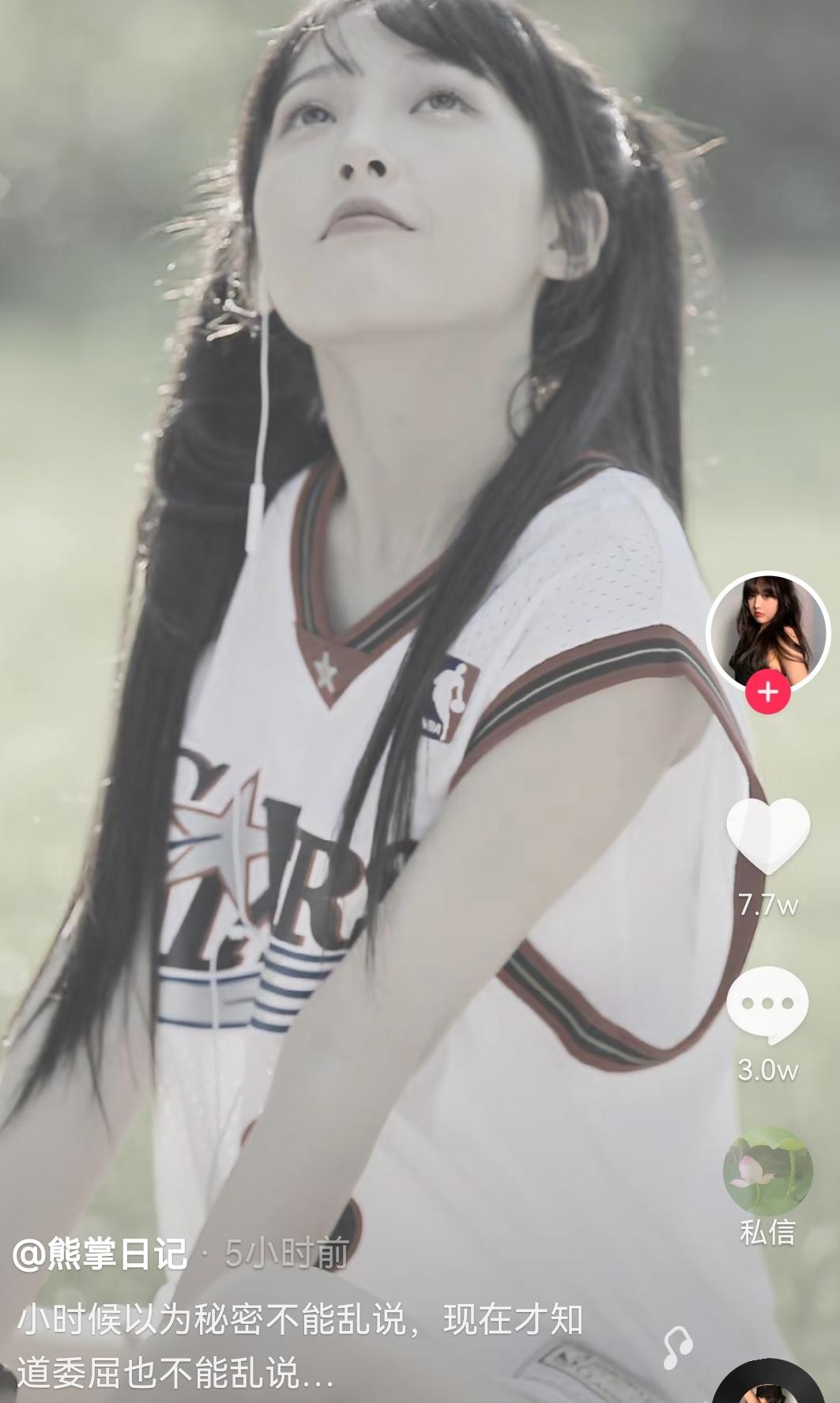Tap the 私信 private message button
The width and height of the screenshot is (840, 1403).
pos(767,1171)
